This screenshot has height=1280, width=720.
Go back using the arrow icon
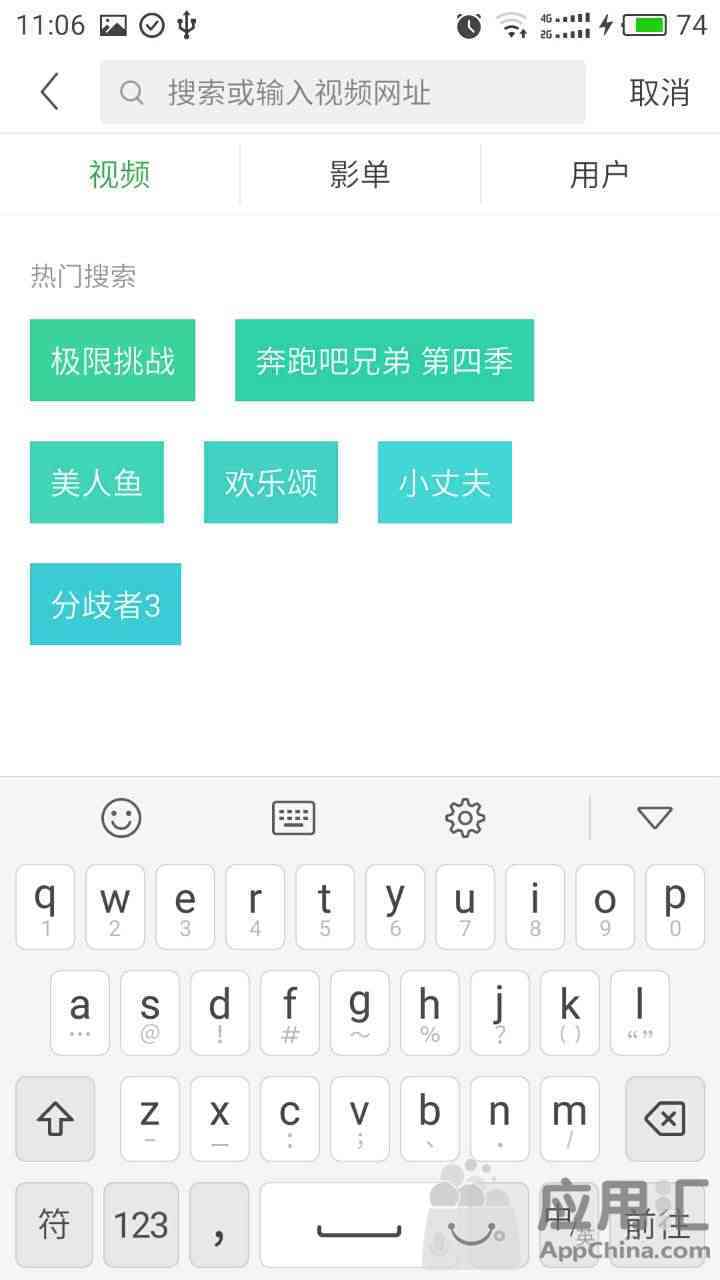pos(50,92)
